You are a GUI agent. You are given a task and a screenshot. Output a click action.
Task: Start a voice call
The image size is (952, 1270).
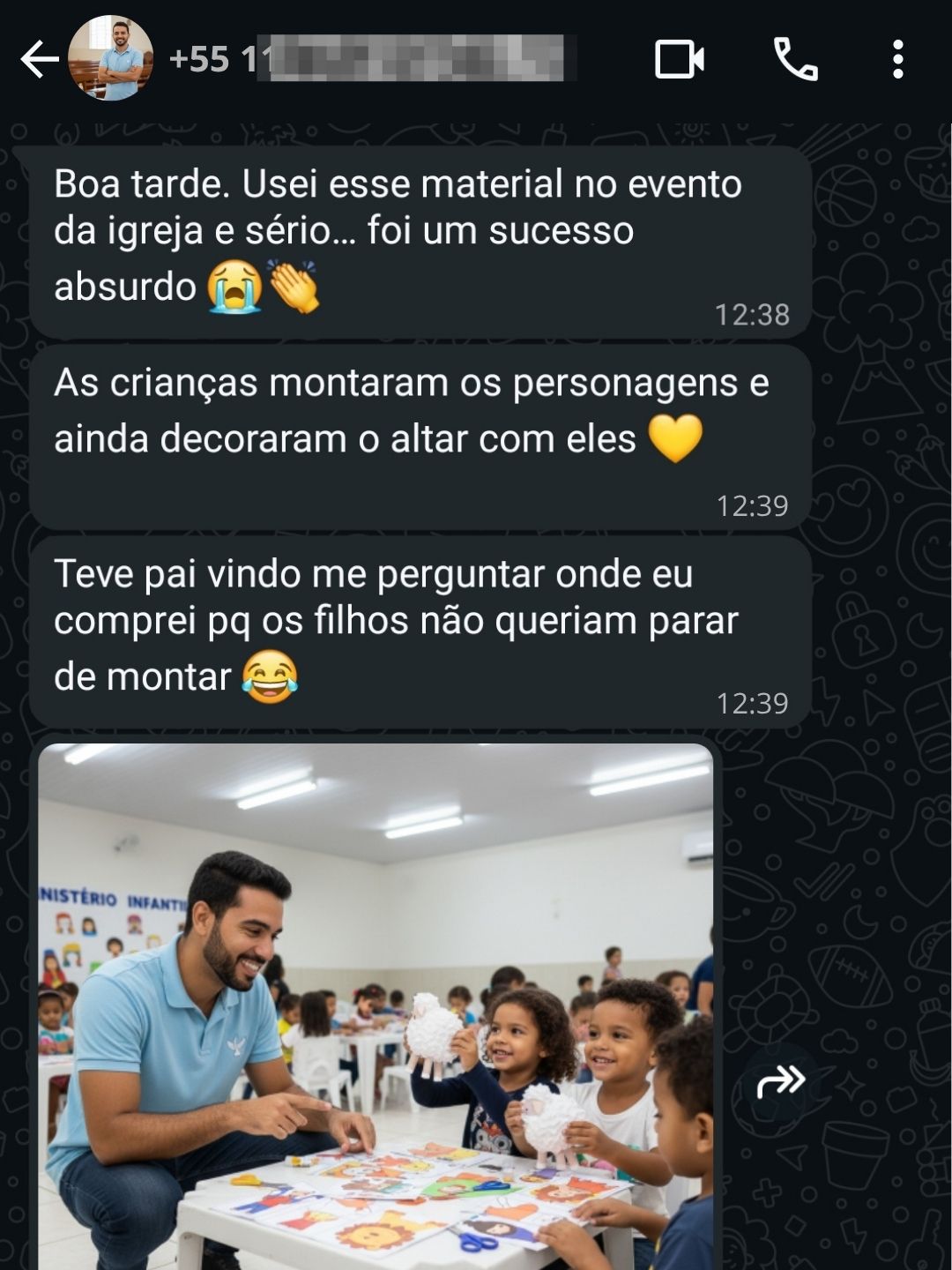pyautogui.click(x=795, y=60)
